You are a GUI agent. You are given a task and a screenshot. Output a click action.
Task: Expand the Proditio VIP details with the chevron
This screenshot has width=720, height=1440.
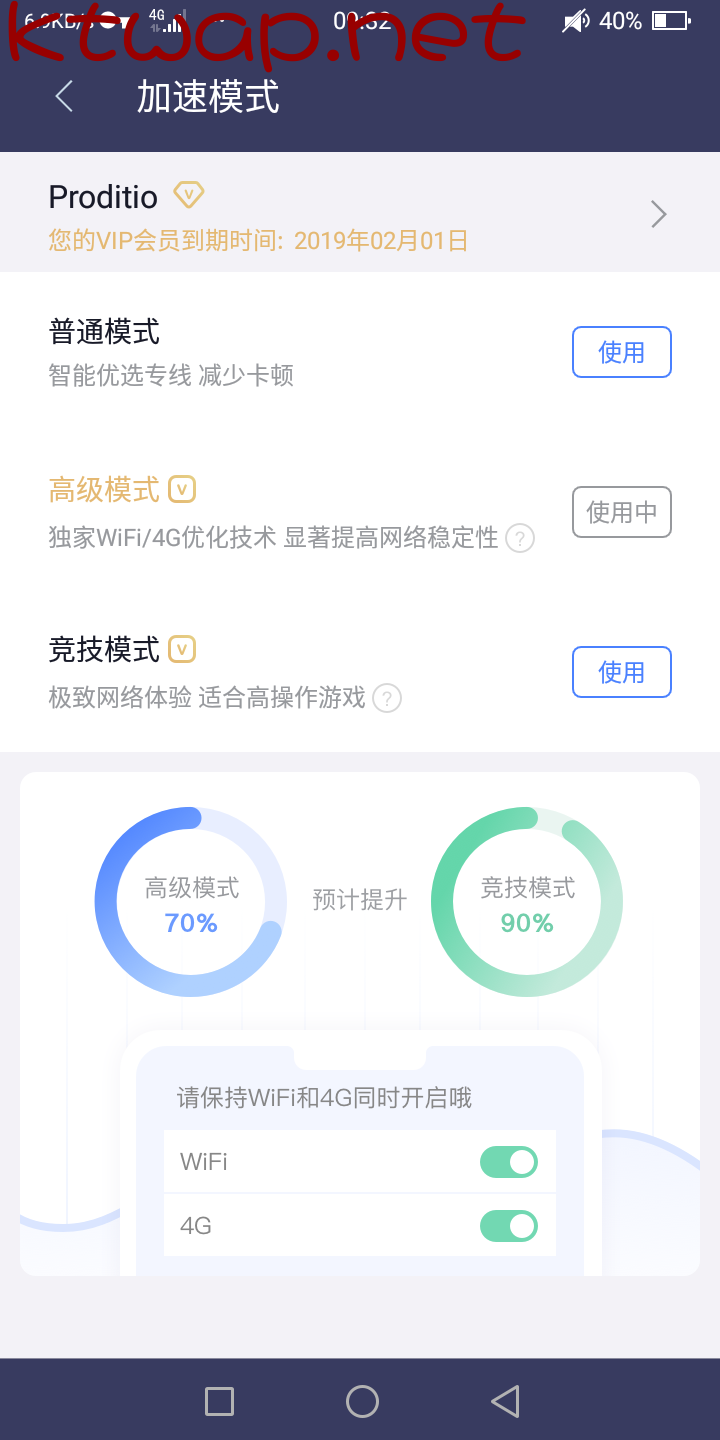[x=657, y=213]
